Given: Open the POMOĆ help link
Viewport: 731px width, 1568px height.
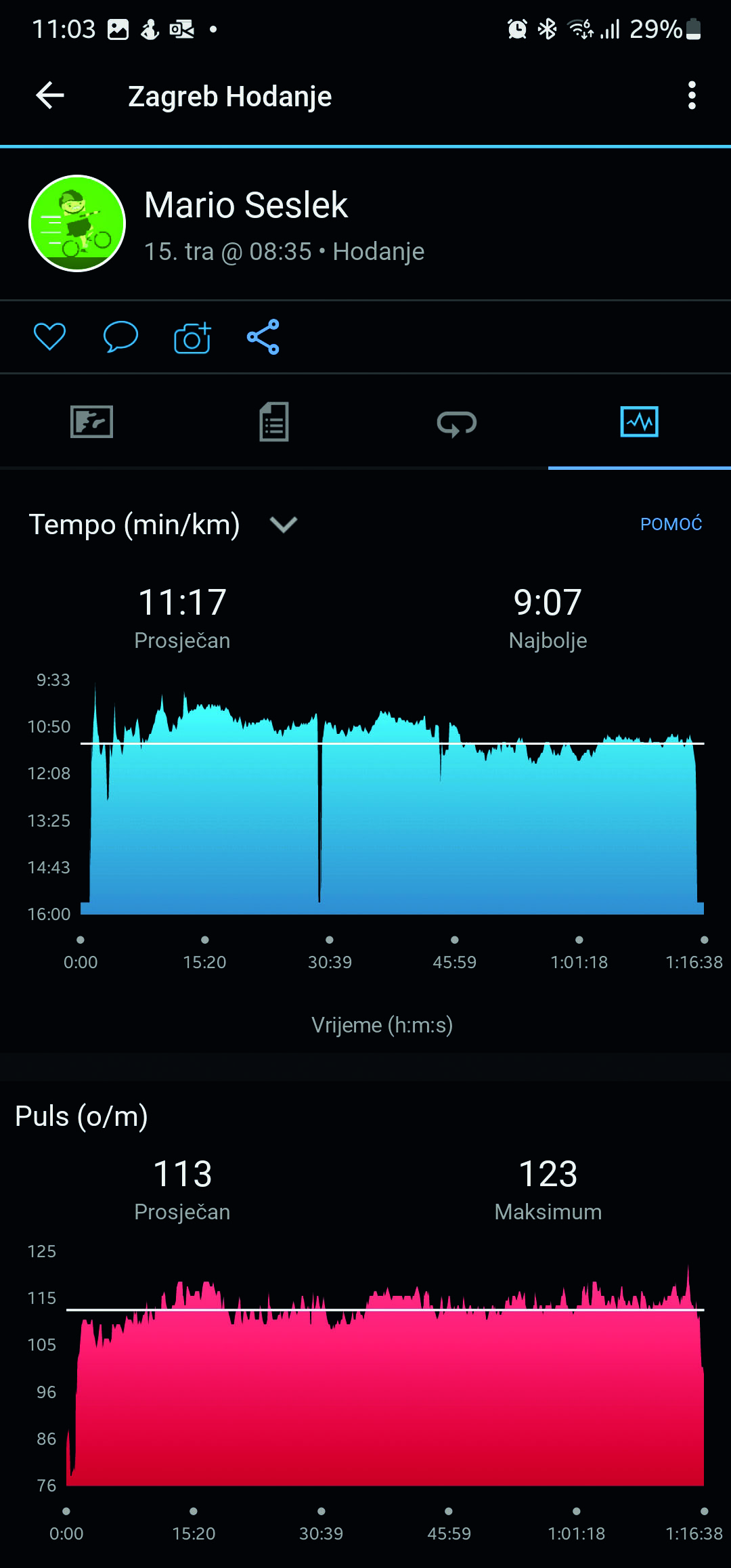Looking at the screenshot, I should pyautogui.click(x=671, y=524).
